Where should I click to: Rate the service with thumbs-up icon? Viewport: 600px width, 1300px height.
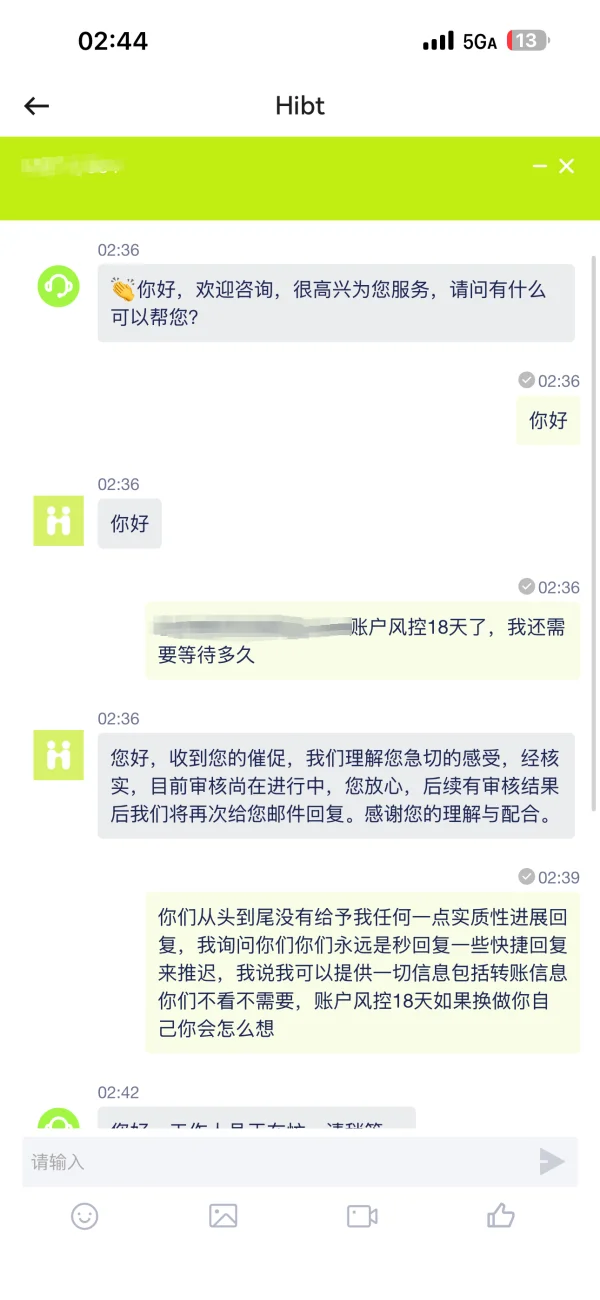click(500, 1215)
